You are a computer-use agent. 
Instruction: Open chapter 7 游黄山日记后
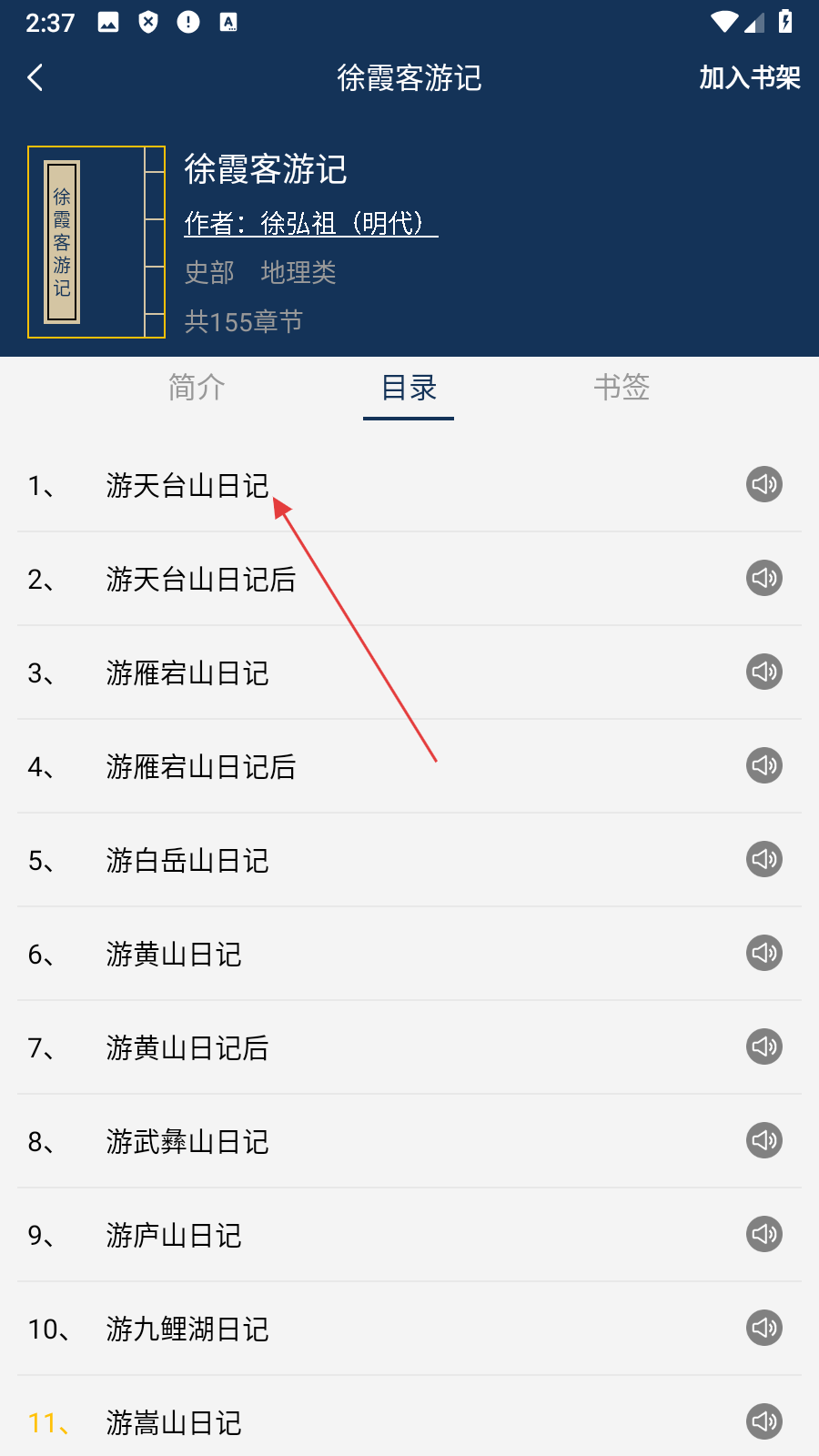click(x=187, y=1048)
